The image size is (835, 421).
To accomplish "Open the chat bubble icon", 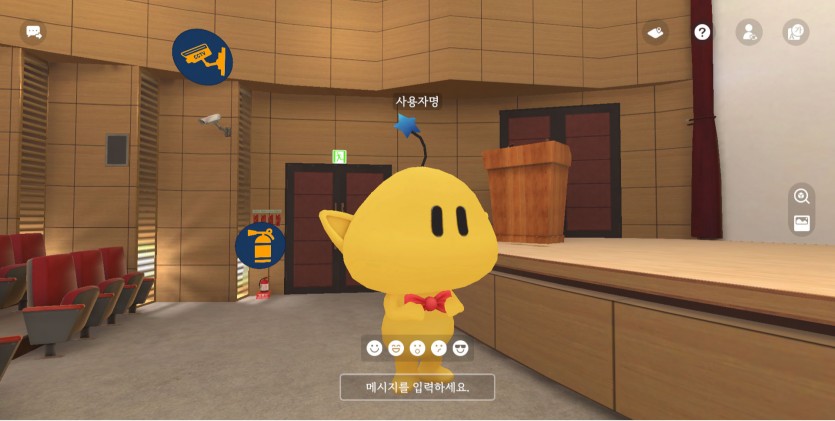I will 34,32.
